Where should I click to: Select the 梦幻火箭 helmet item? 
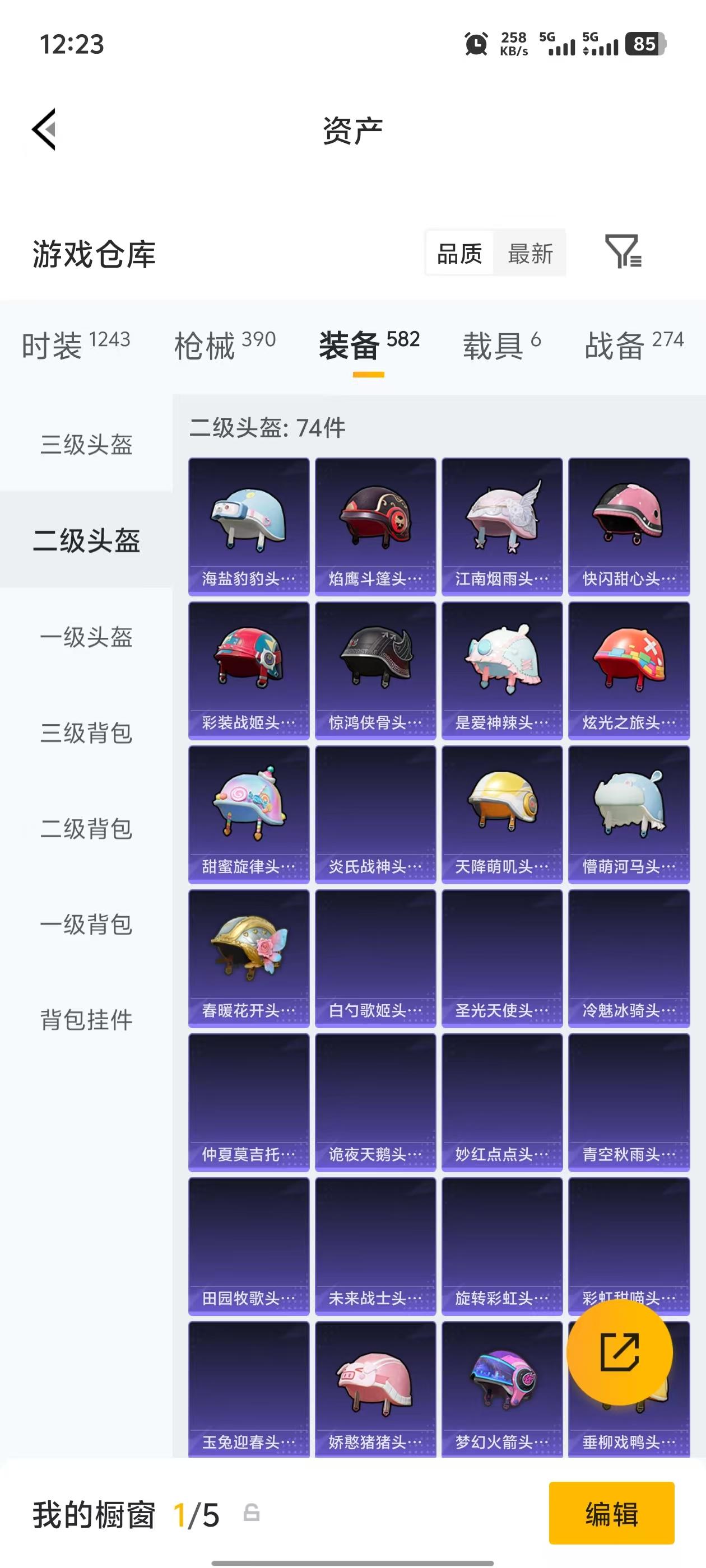[502, 1388]
